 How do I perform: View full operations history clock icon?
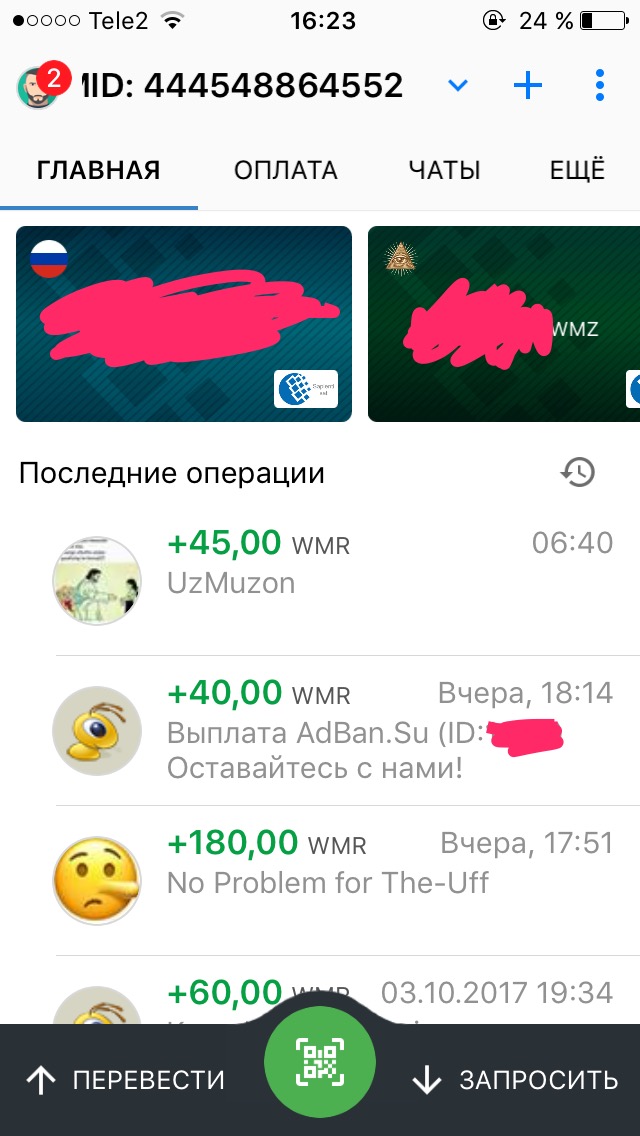[x=578, y=472]
